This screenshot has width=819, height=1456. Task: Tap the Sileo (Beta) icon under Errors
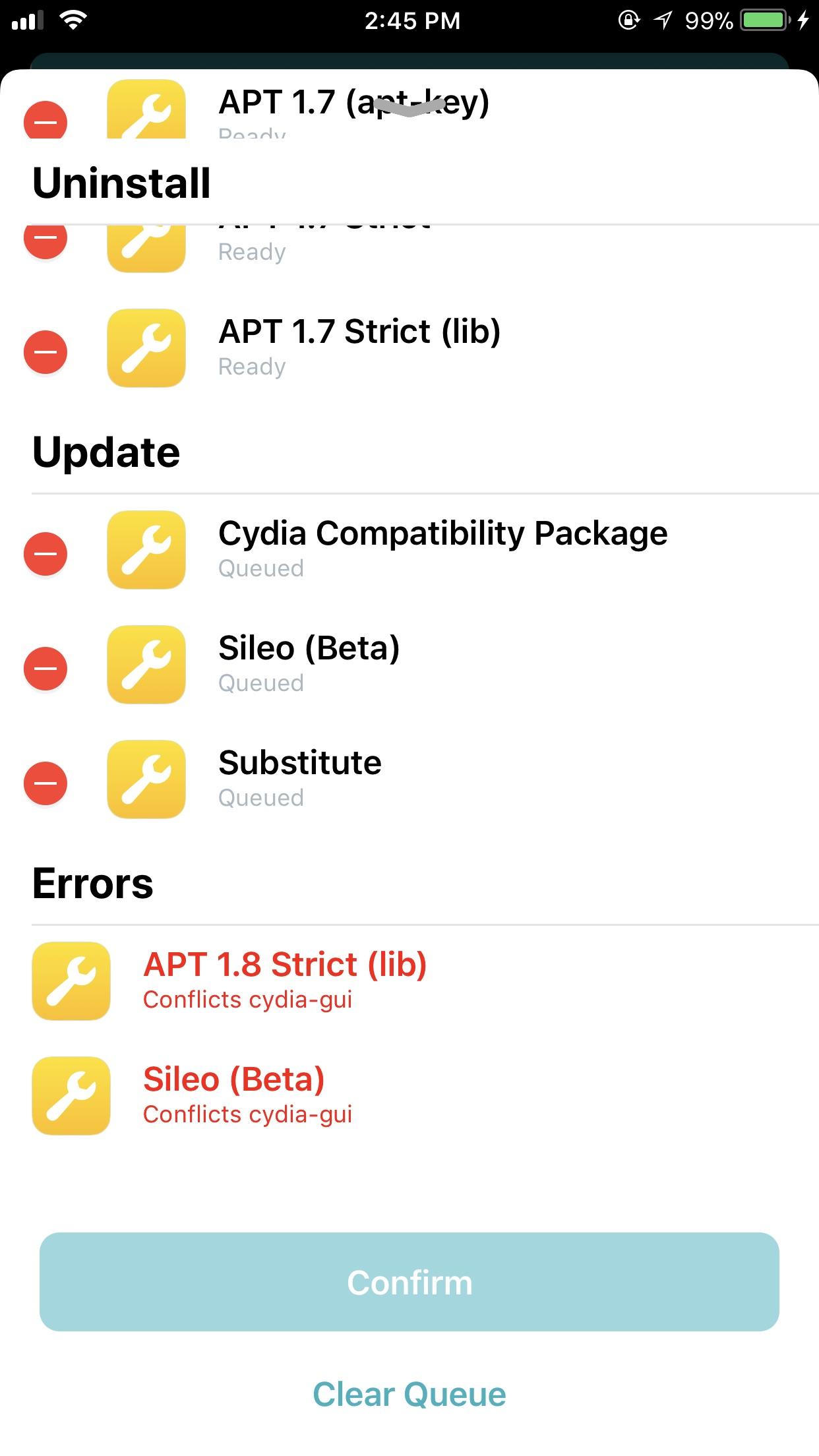click(71, 1096)
